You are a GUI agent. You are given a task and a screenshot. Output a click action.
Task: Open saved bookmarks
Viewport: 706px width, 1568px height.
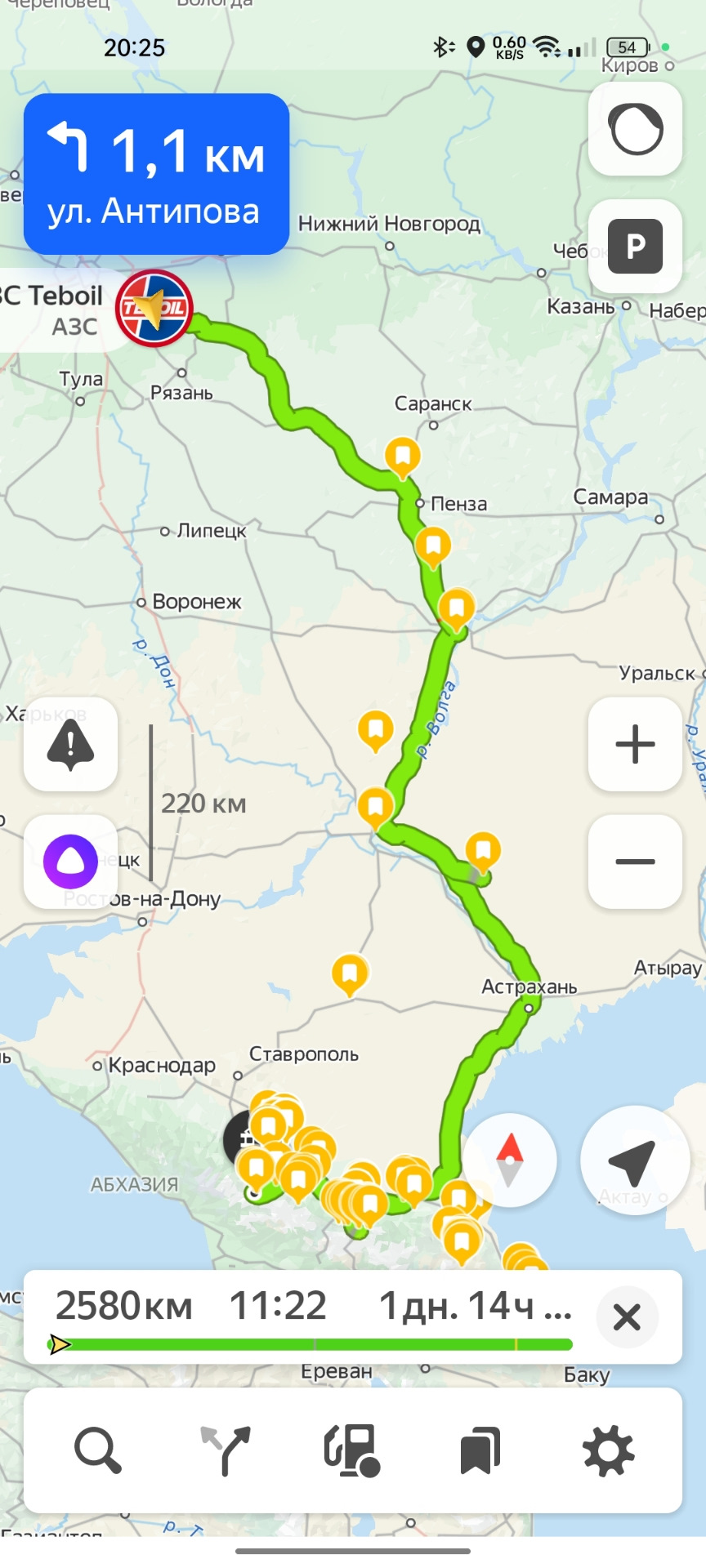(480, 1450)
